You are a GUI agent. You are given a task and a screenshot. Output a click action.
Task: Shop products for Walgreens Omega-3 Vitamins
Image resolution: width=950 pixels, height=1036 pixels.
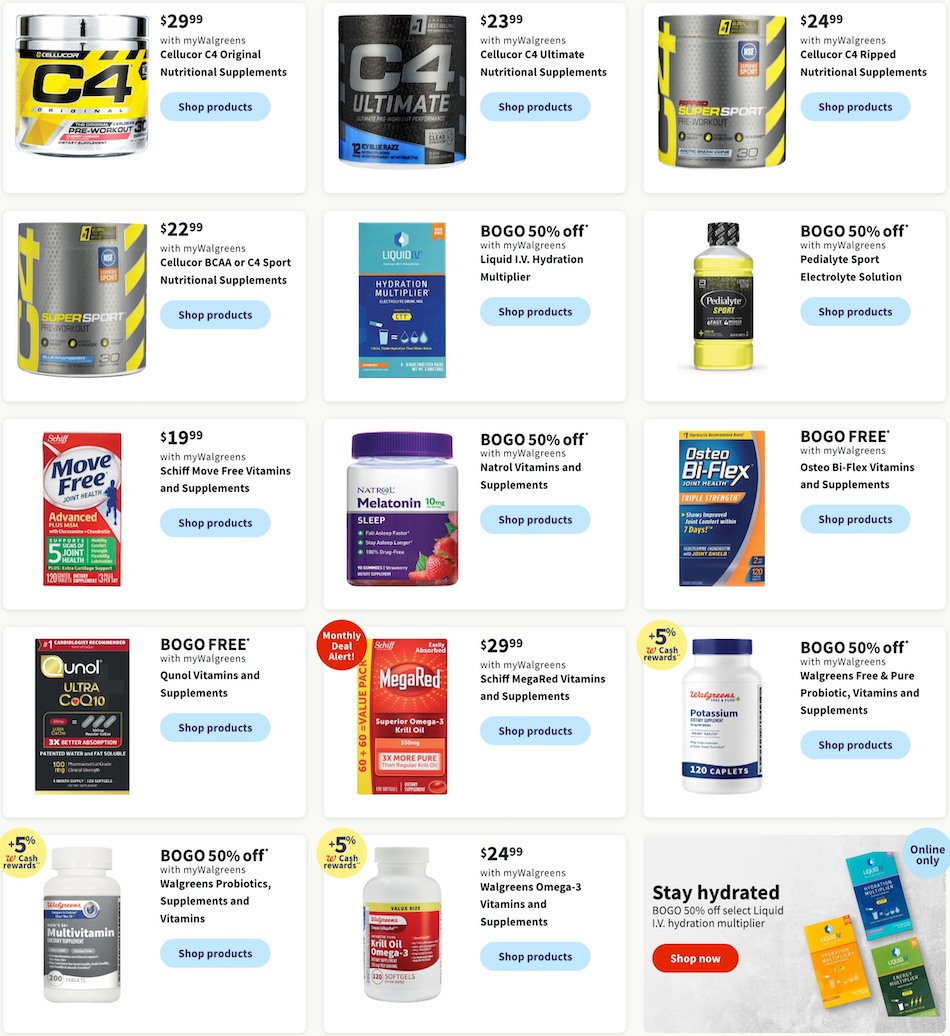point(535,957)
